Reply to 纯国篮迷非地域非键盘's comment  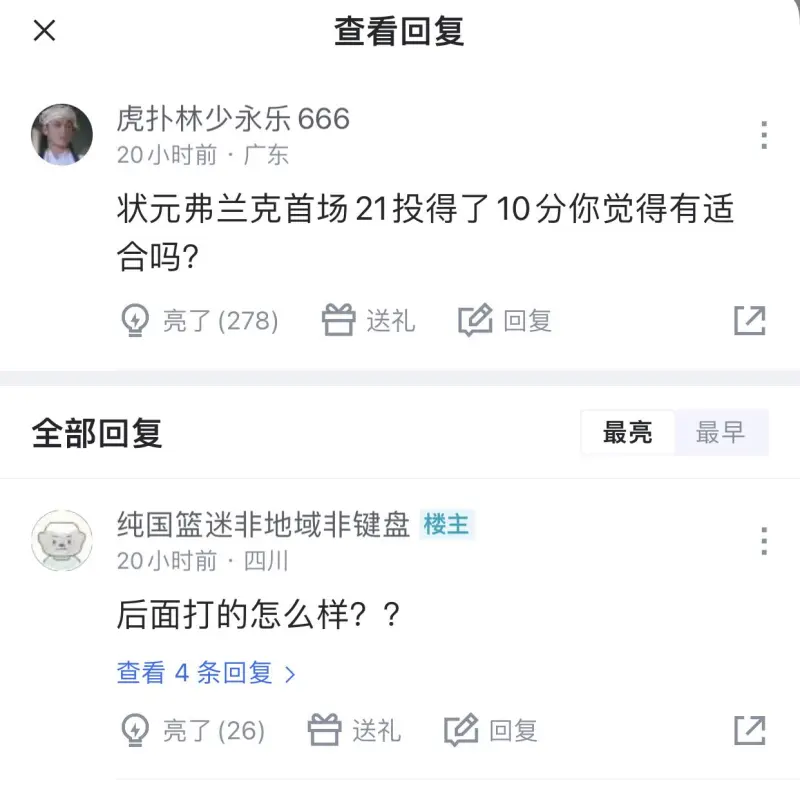click(491, 731)
